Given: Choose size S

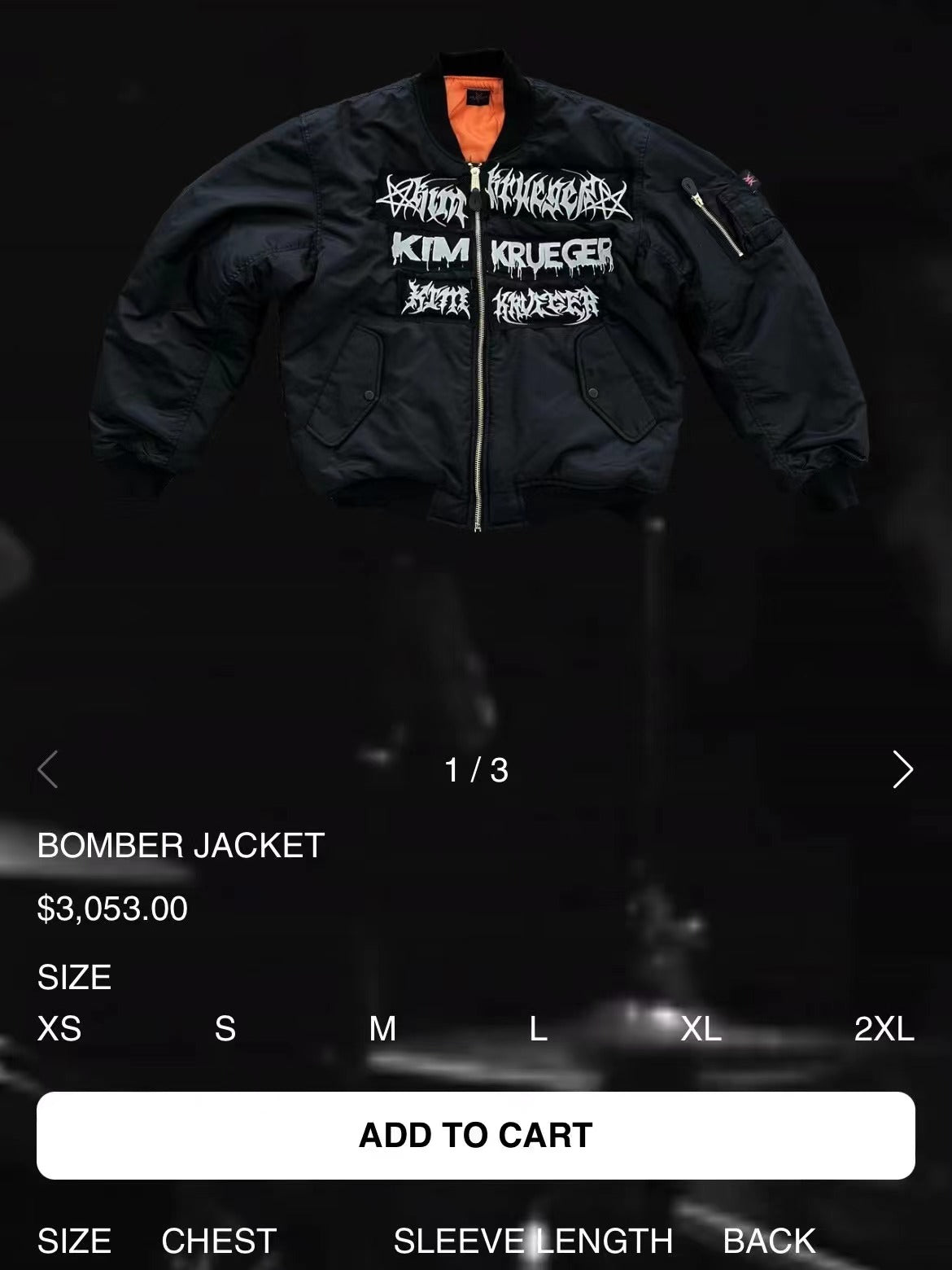Looking at the screenshot, I should point(225,1029).
